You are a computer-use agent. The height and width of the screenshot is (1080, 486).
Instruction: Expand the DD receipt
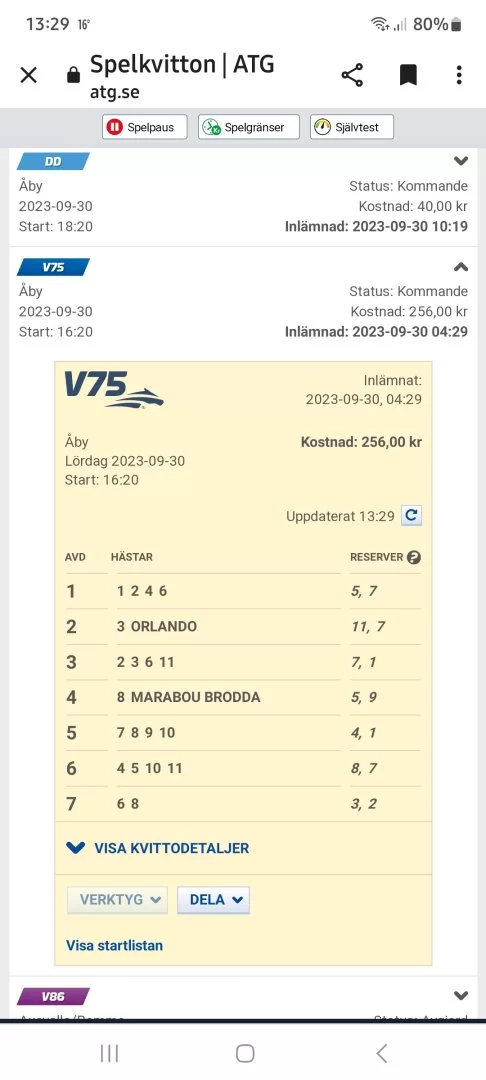click(461, 161)
